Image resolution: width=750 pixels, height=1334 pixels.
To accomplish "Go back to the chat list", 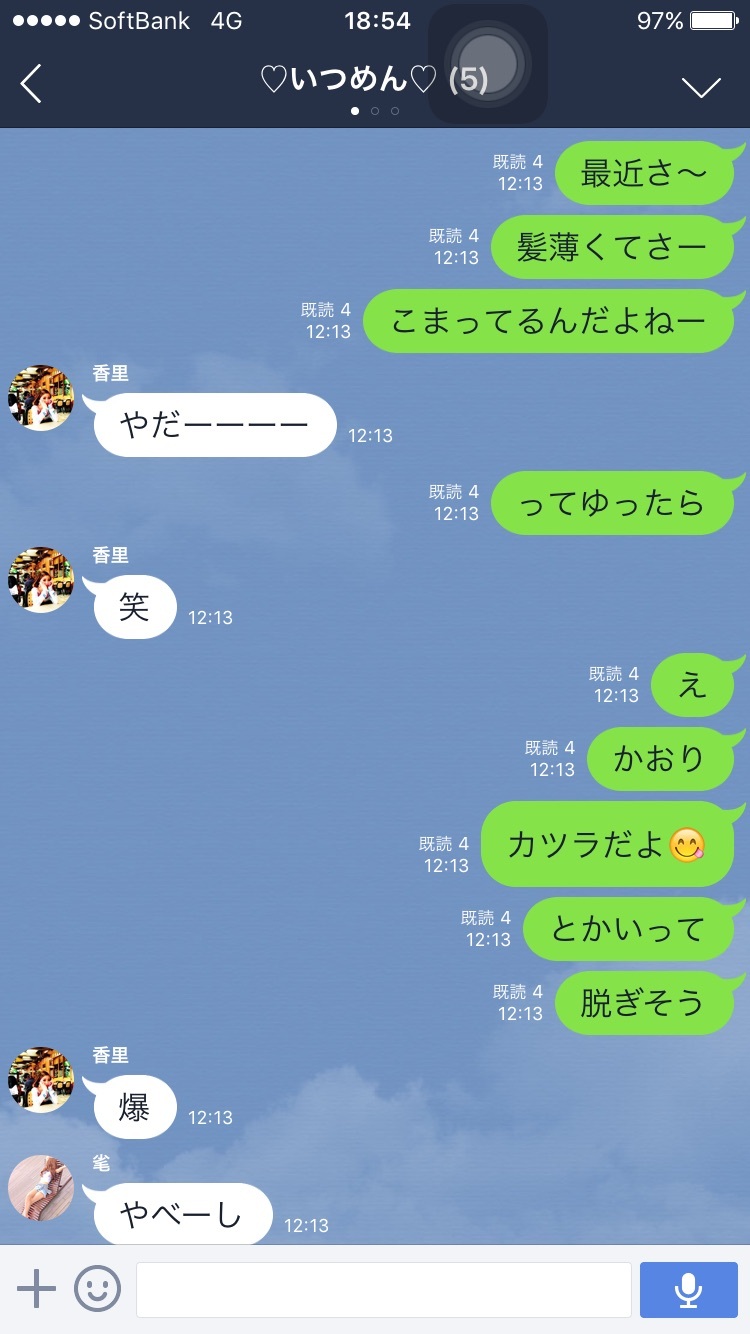I will click(x=32, y=85).
